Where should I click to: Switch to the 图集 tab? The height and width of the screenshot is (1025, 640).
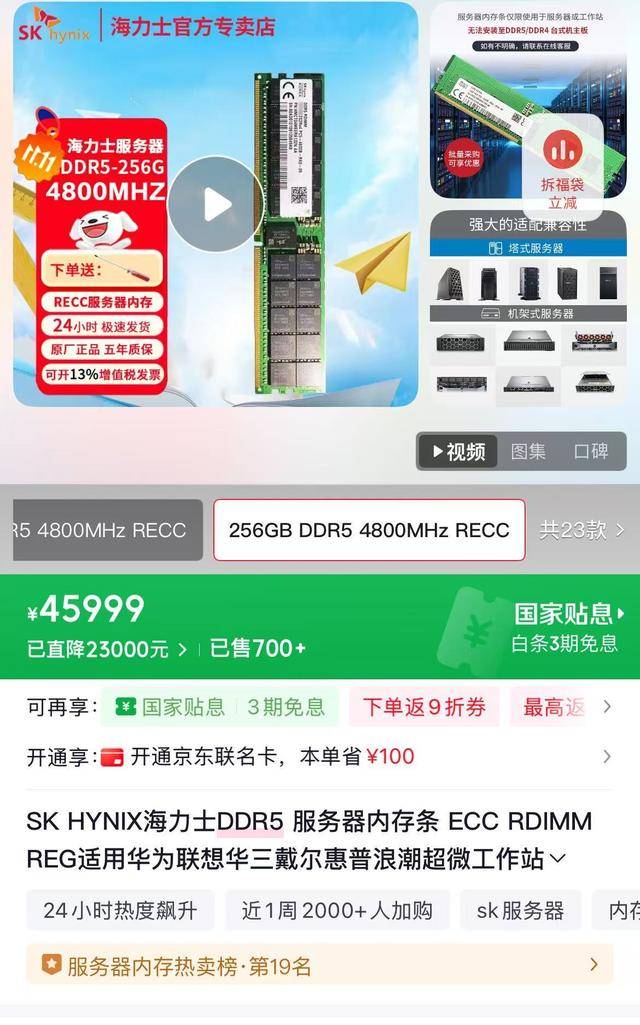point(528,451)
